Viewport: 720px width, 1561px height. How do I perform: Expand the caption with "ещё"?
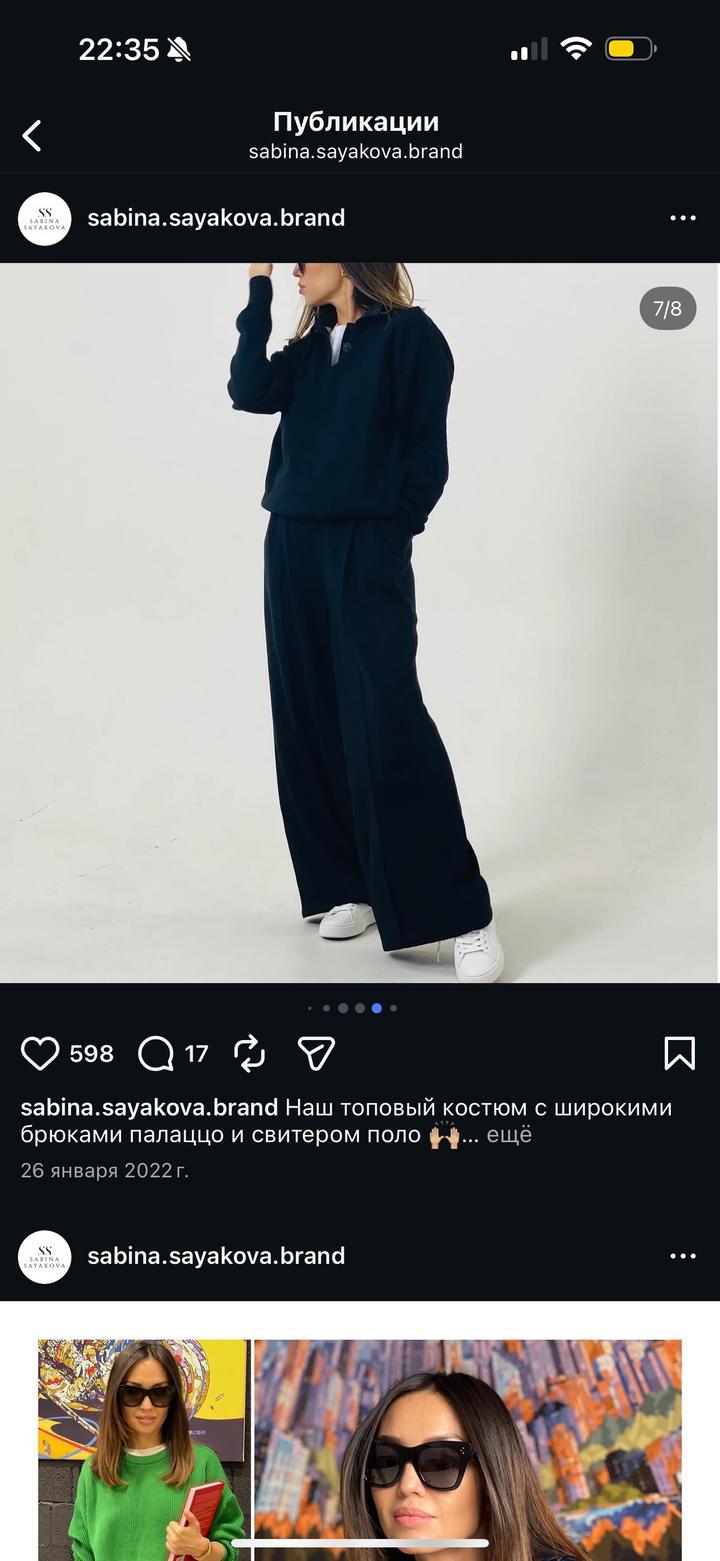click(x=509, y=1135)
